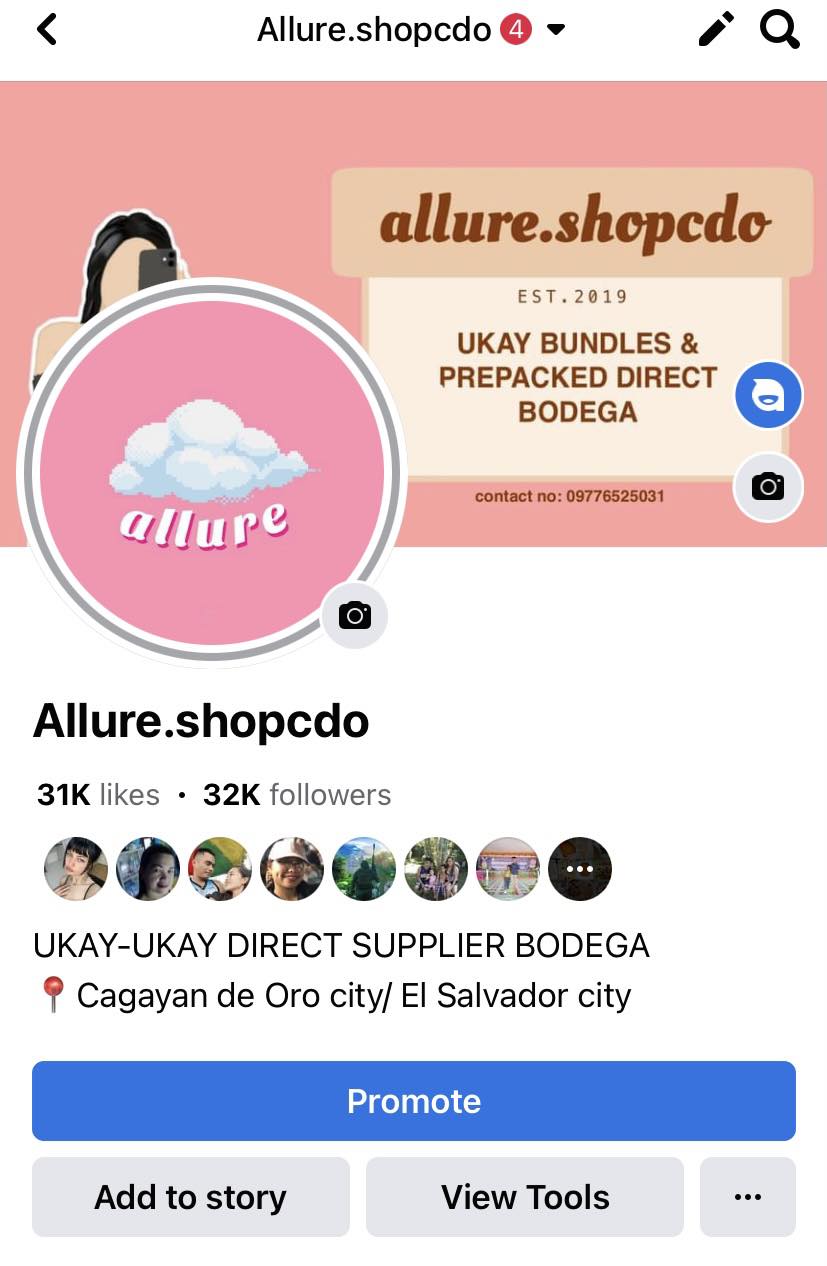
Task: Select Add to story
Action: point(191,1197)
